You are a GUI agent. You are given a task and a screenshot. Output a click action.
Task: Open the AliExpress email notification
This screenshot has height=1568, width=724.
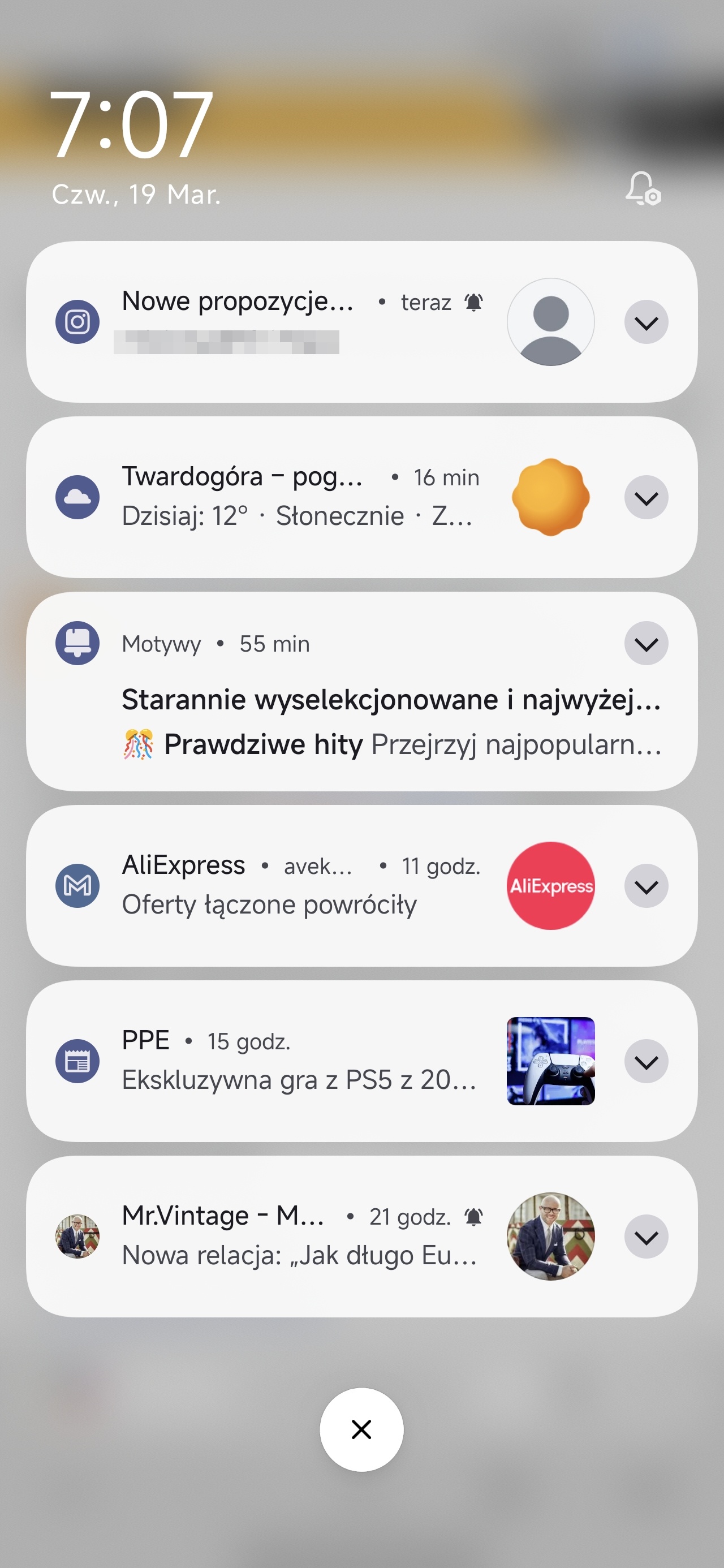299,885
